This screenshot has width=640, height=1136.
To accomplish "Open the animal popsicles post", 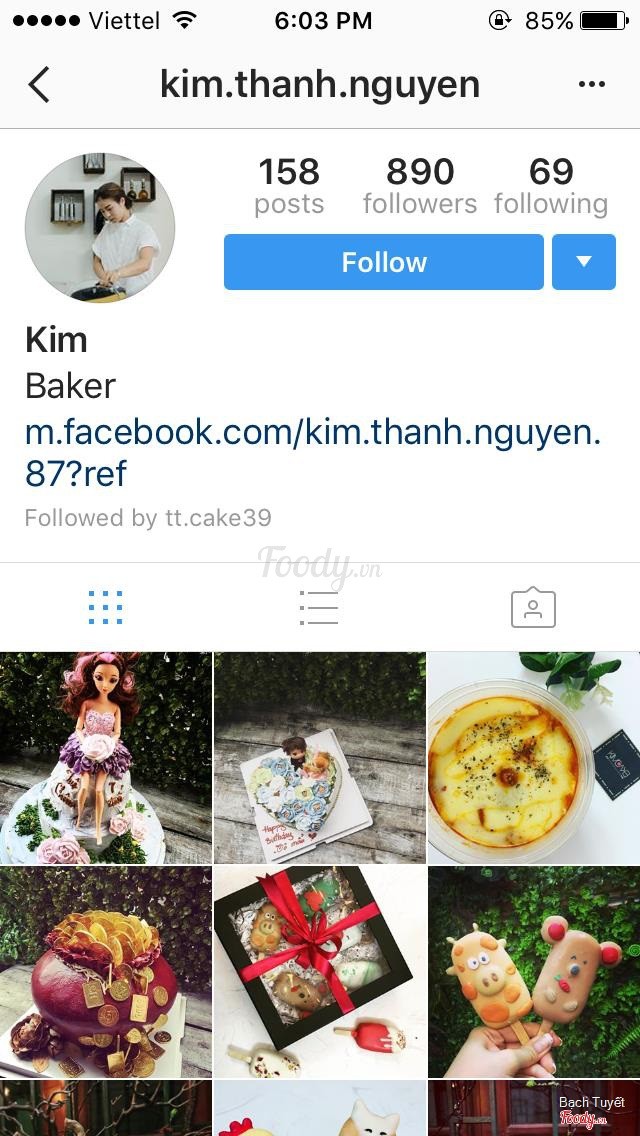I will [x=534, y=972].
